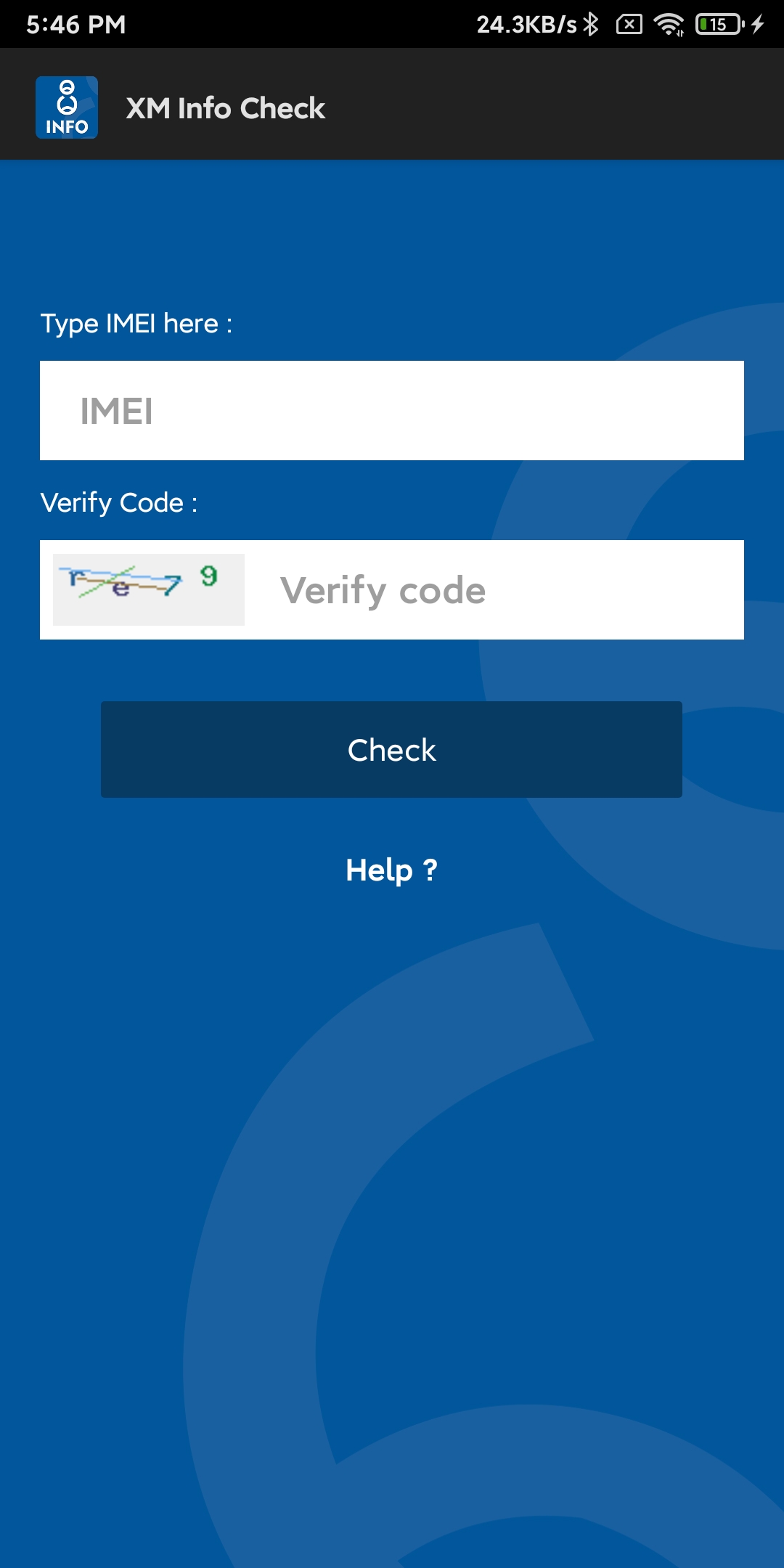This screenshot has width=784, height=1568.
Task: Tap the Check button
Action: click(391, 749)
